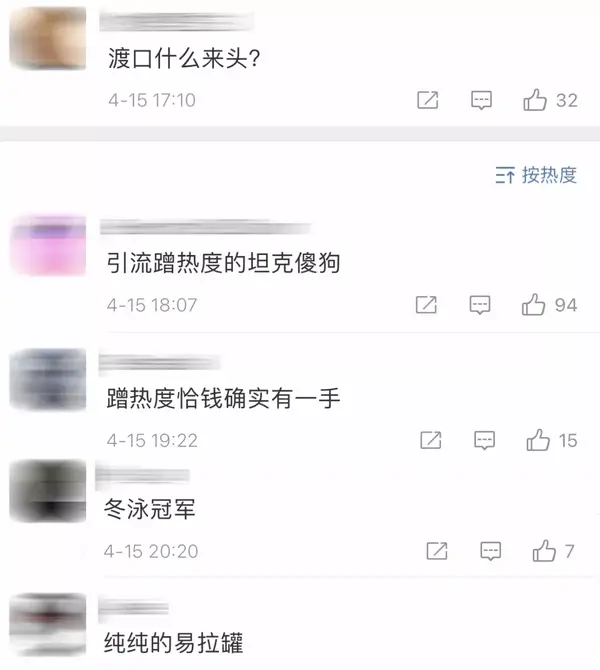Like the comment 冬泳冠军
The image size is (600, 670).
click(544, 551)
